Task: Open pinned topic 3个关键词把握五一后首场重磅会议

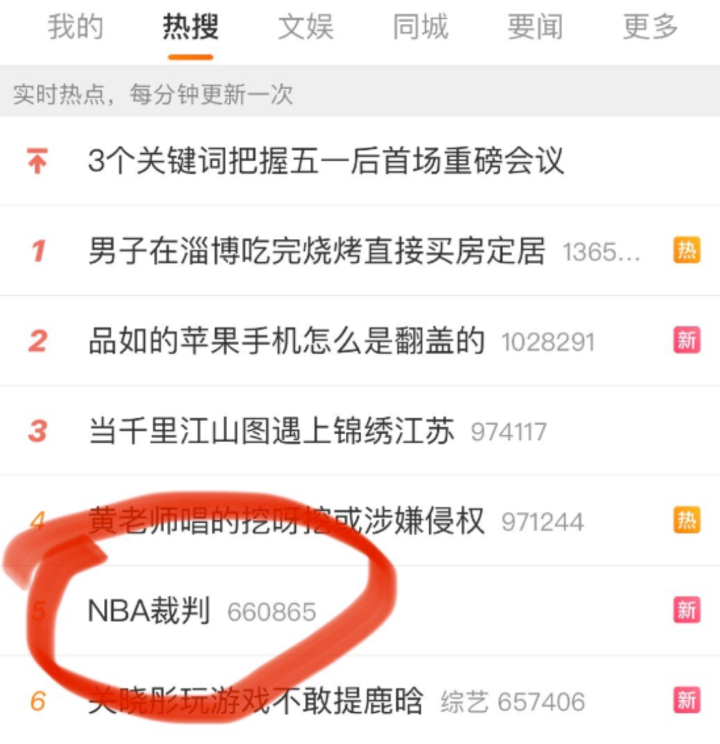Action: point(326,161)
